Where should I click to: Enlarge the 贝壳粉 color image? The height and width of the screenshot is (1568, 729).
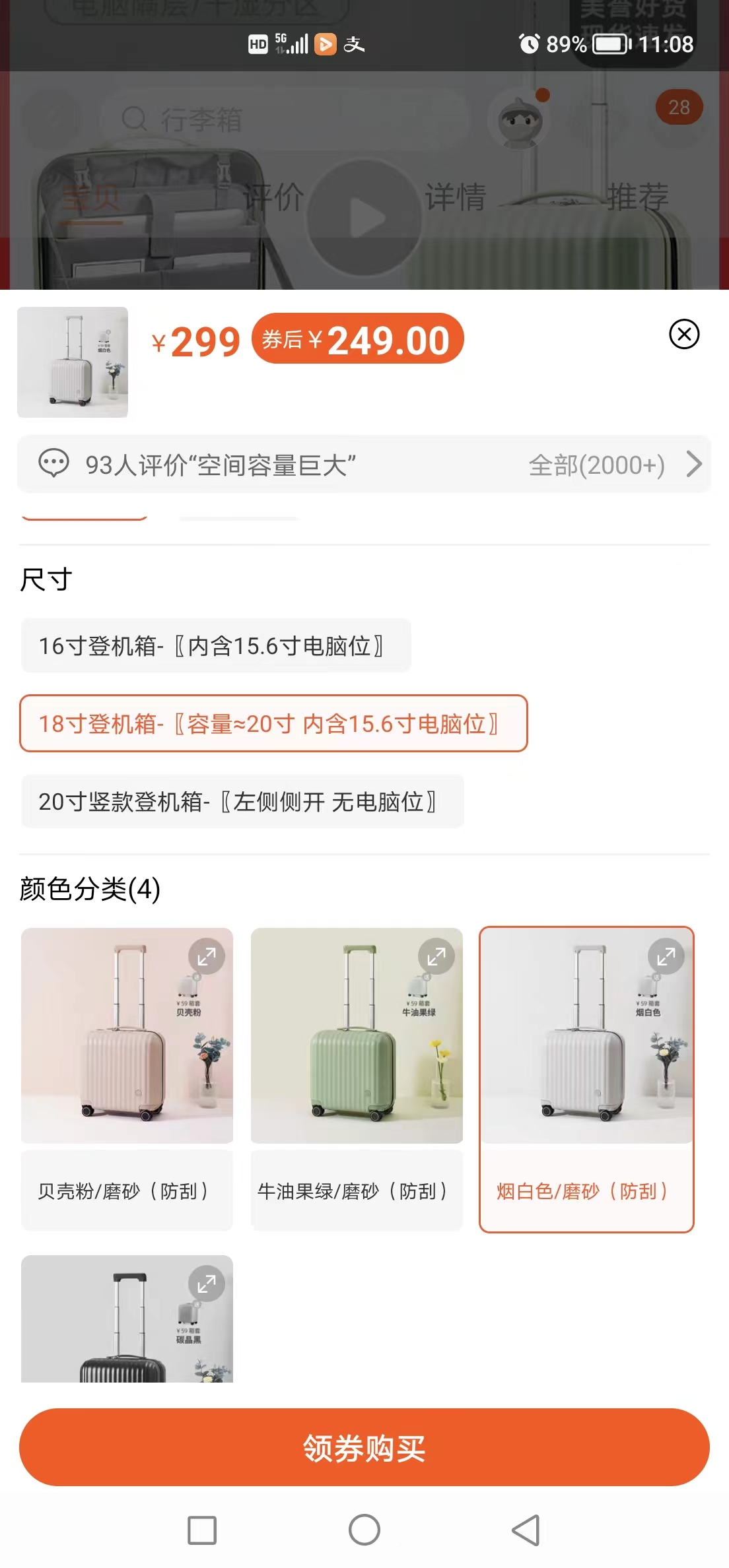pos(207,956)
